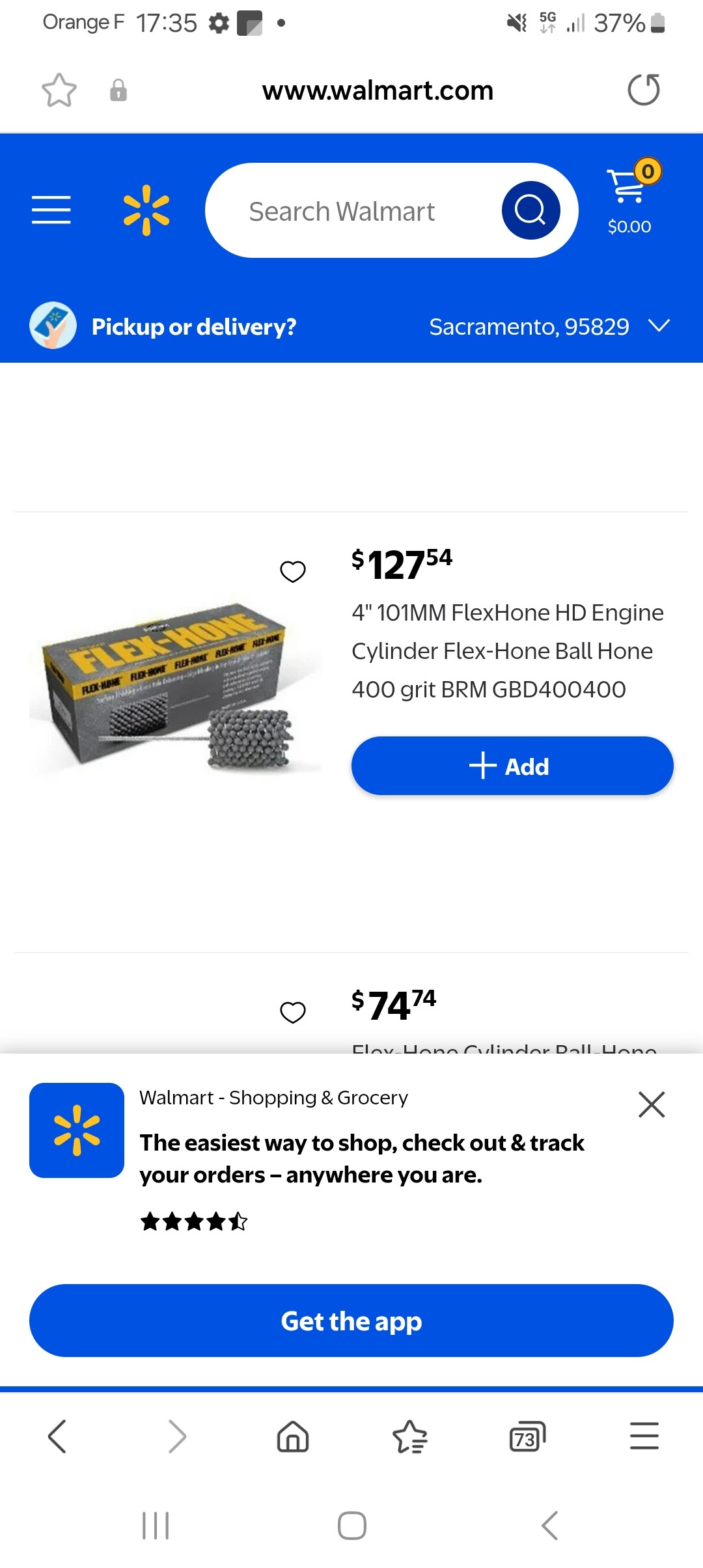Add the 4" FlexHone to cart
The height and width of the screenshot is (1568, 703).
coord(512,766)
